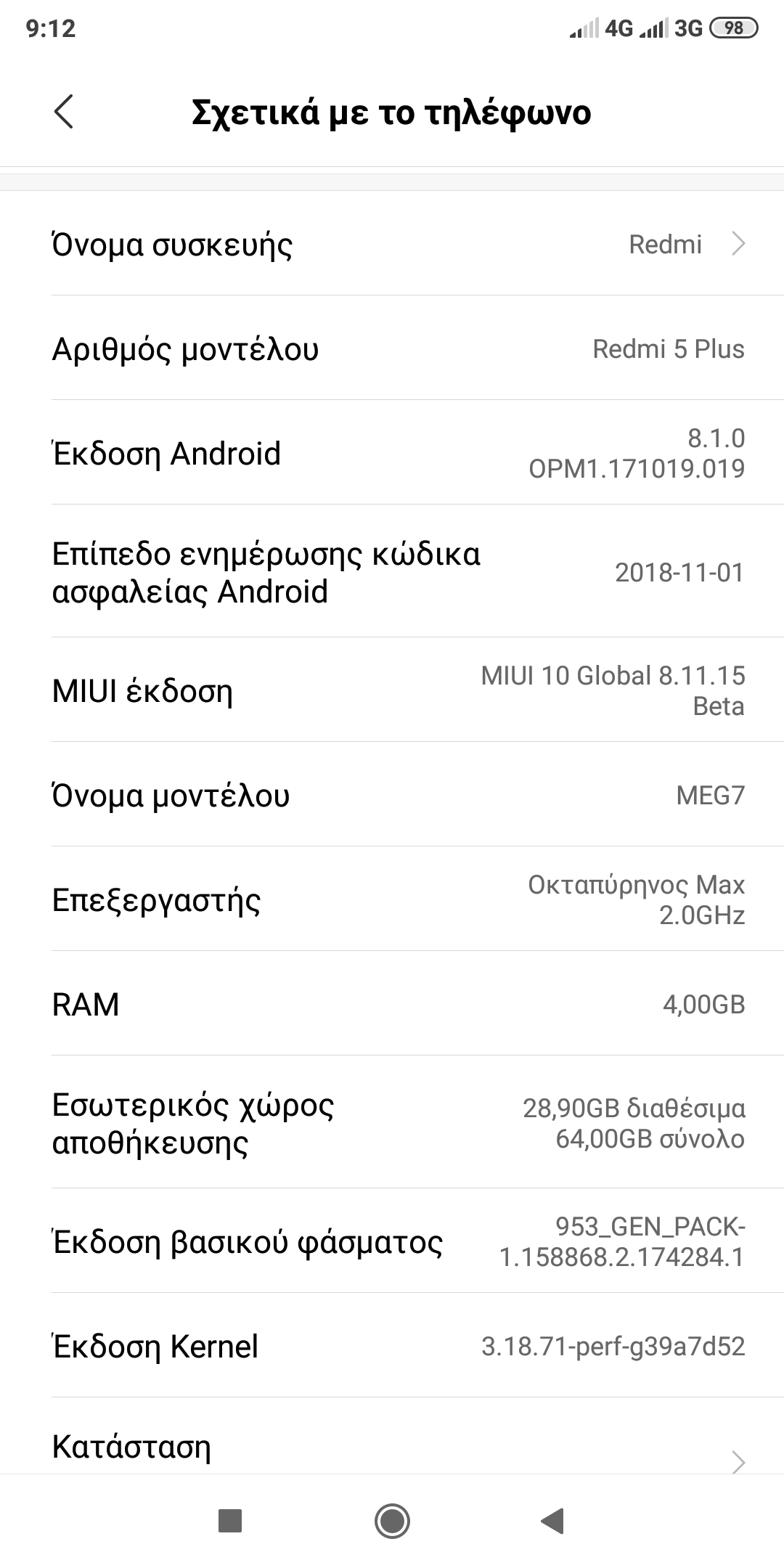This screenshot has height=1568, width=784.
Task: Open Εσωτερικός χώρος αποθήκευσης details
Action: pyautogui.click(x=392, y=1123)
